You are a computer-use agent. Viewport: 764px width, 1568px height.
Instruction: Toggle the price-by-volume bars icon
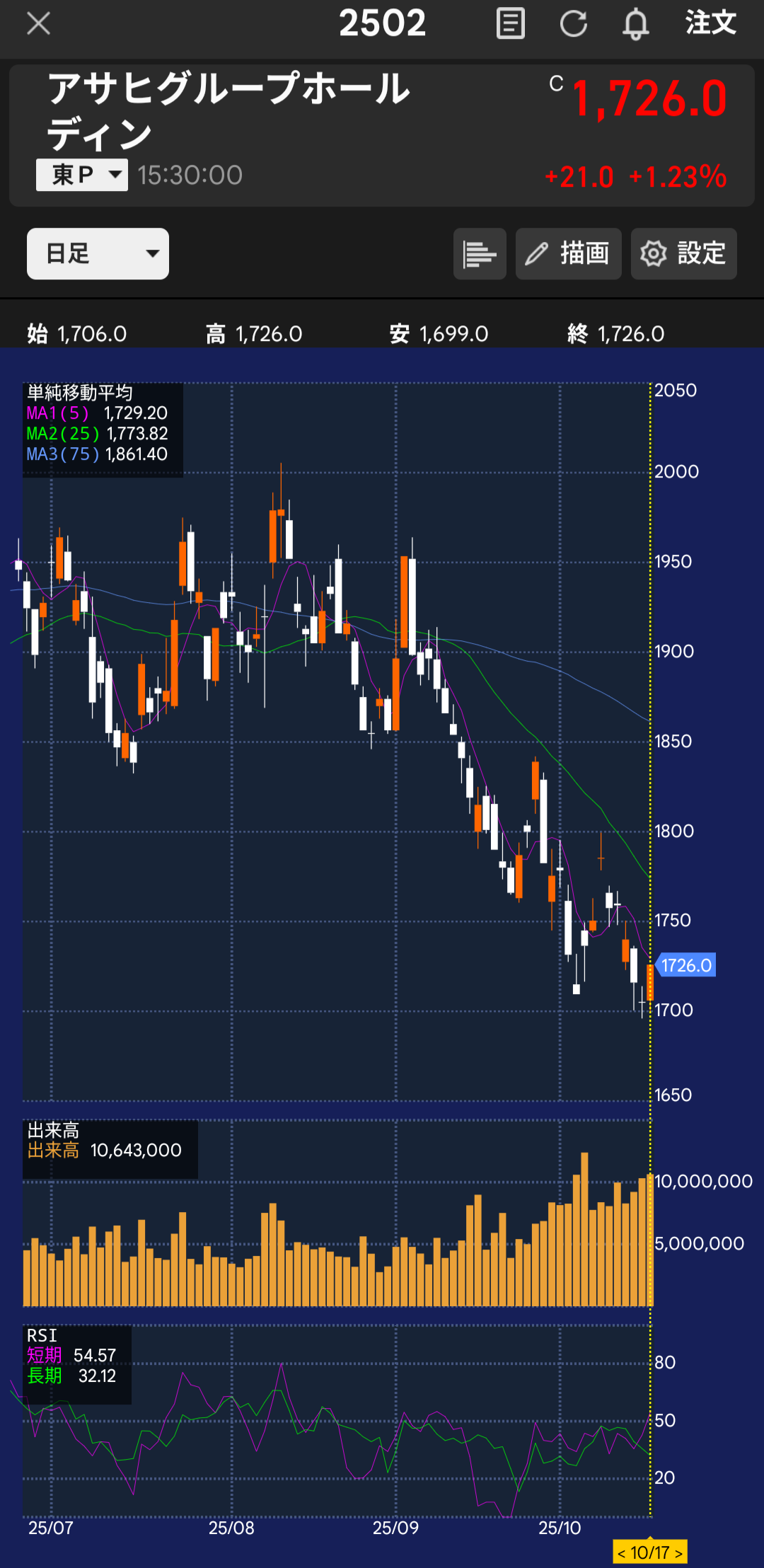pyautogui.click(x=480, y=253)
